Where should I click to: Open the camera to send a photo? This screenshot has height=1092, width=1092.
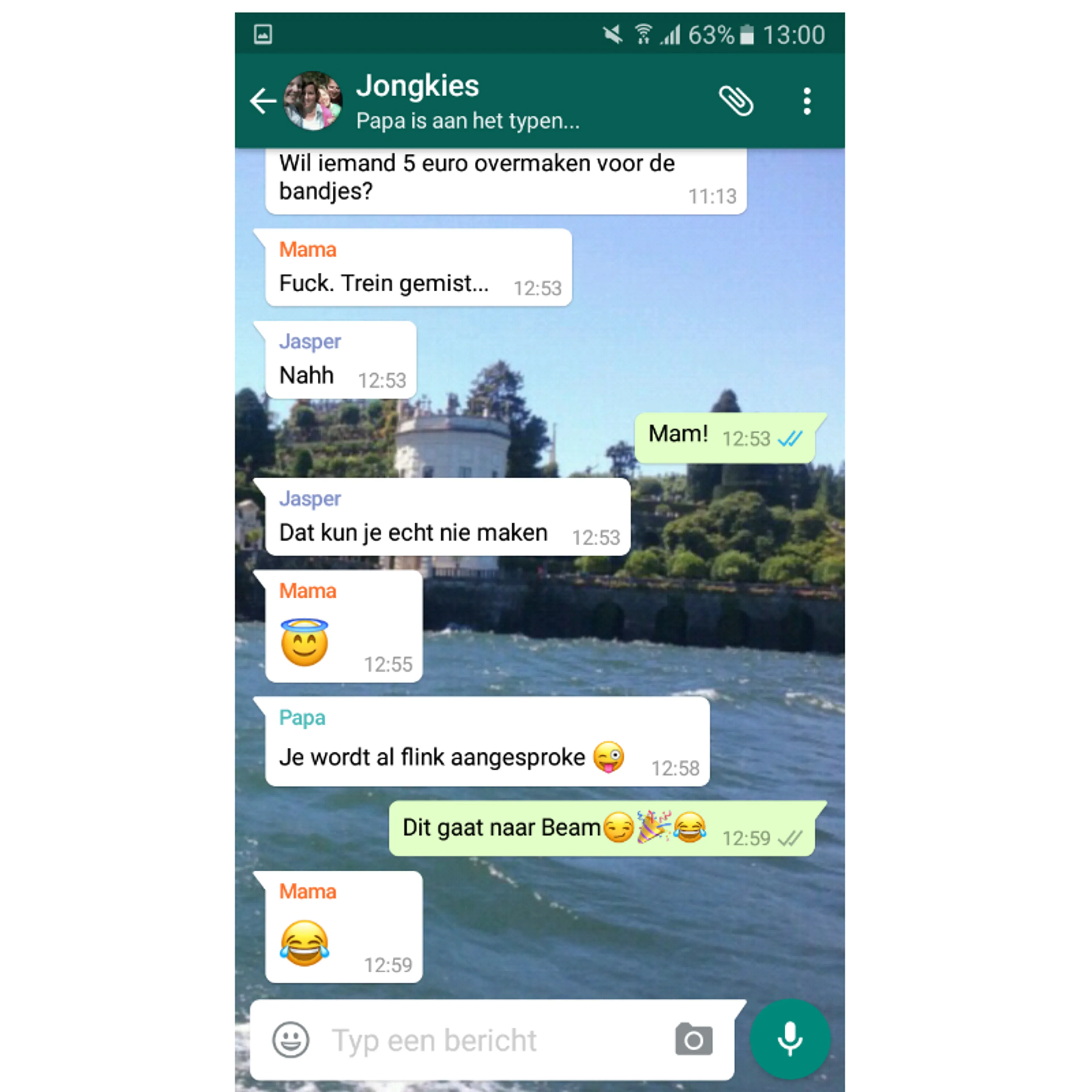(694, 1040)
